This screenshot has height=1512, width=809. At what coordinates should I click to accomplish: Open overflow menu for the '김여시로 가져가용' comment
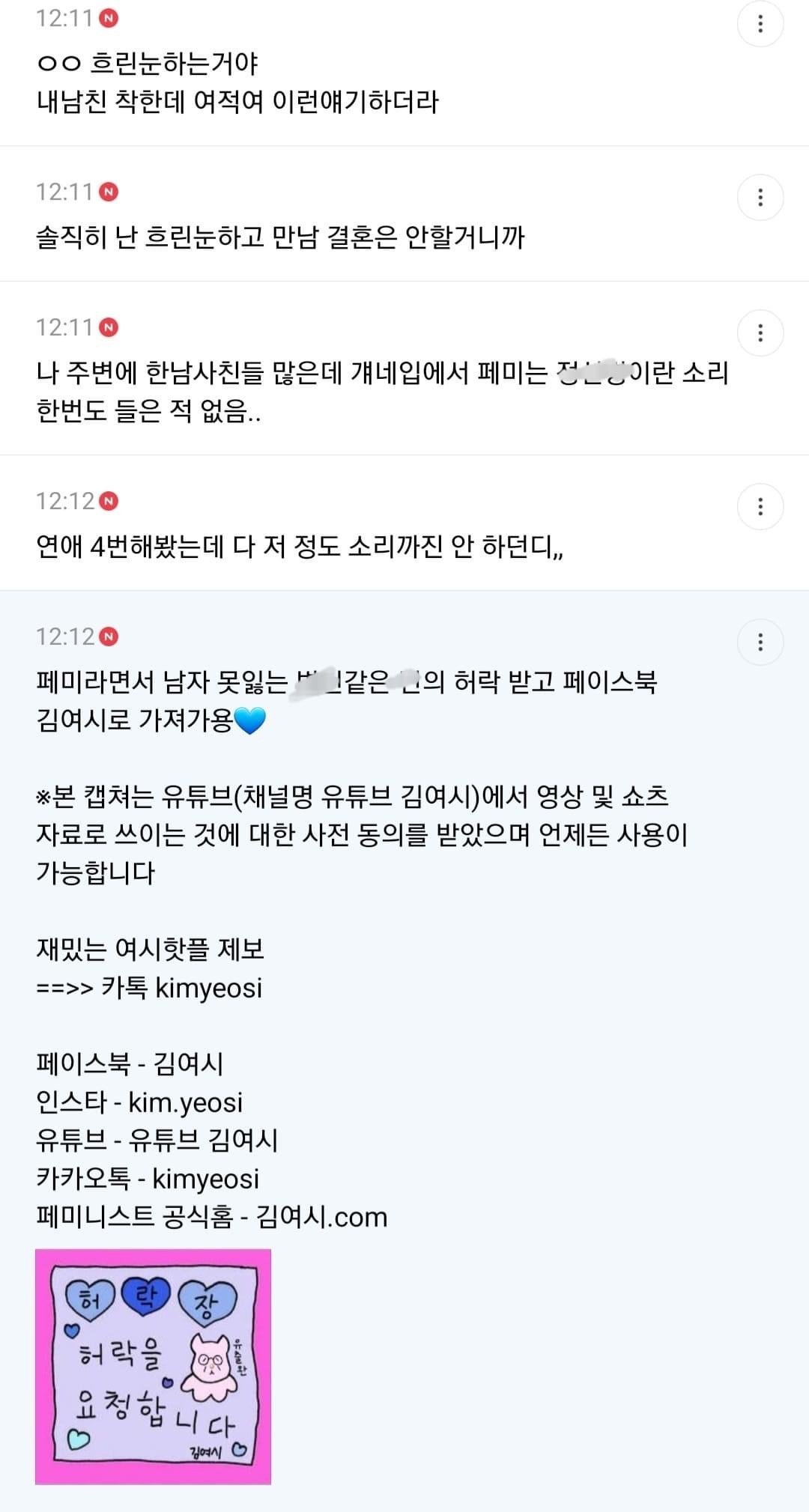coord(760,643)
